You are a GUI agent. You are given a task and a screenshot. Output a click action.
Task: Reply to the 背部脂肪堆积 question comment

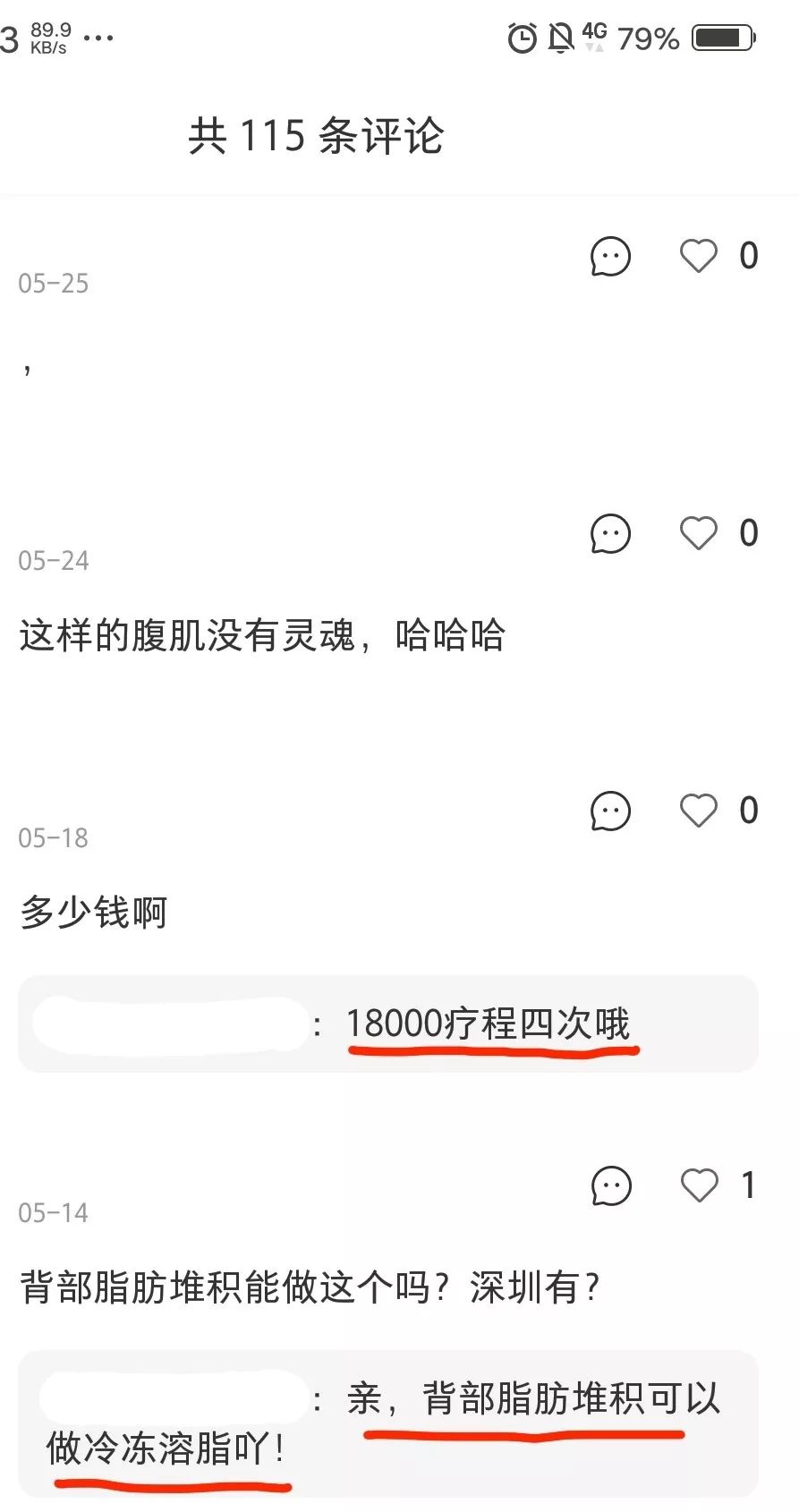click(611, 1186)
